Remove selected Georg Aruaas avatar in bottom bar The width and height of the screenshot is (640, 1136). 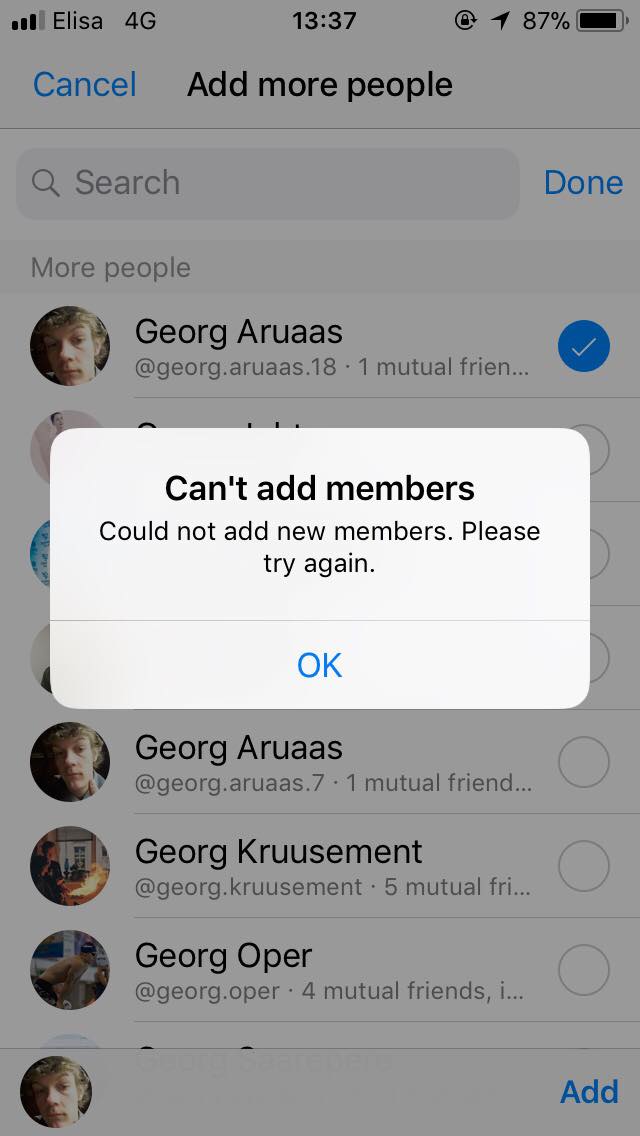click(56, 1091)
